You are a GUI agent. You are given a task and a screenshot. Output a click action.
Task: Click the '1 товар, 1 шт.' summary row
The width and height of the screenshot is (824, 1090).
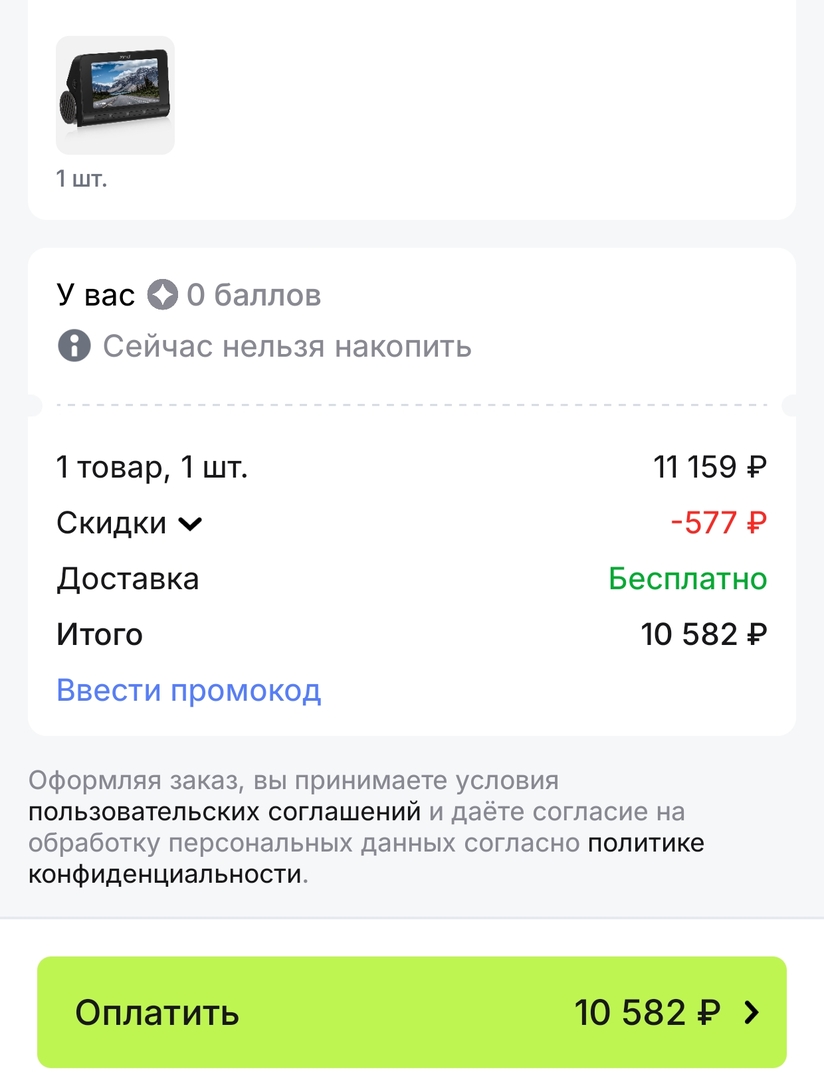(x=150, y=467)
